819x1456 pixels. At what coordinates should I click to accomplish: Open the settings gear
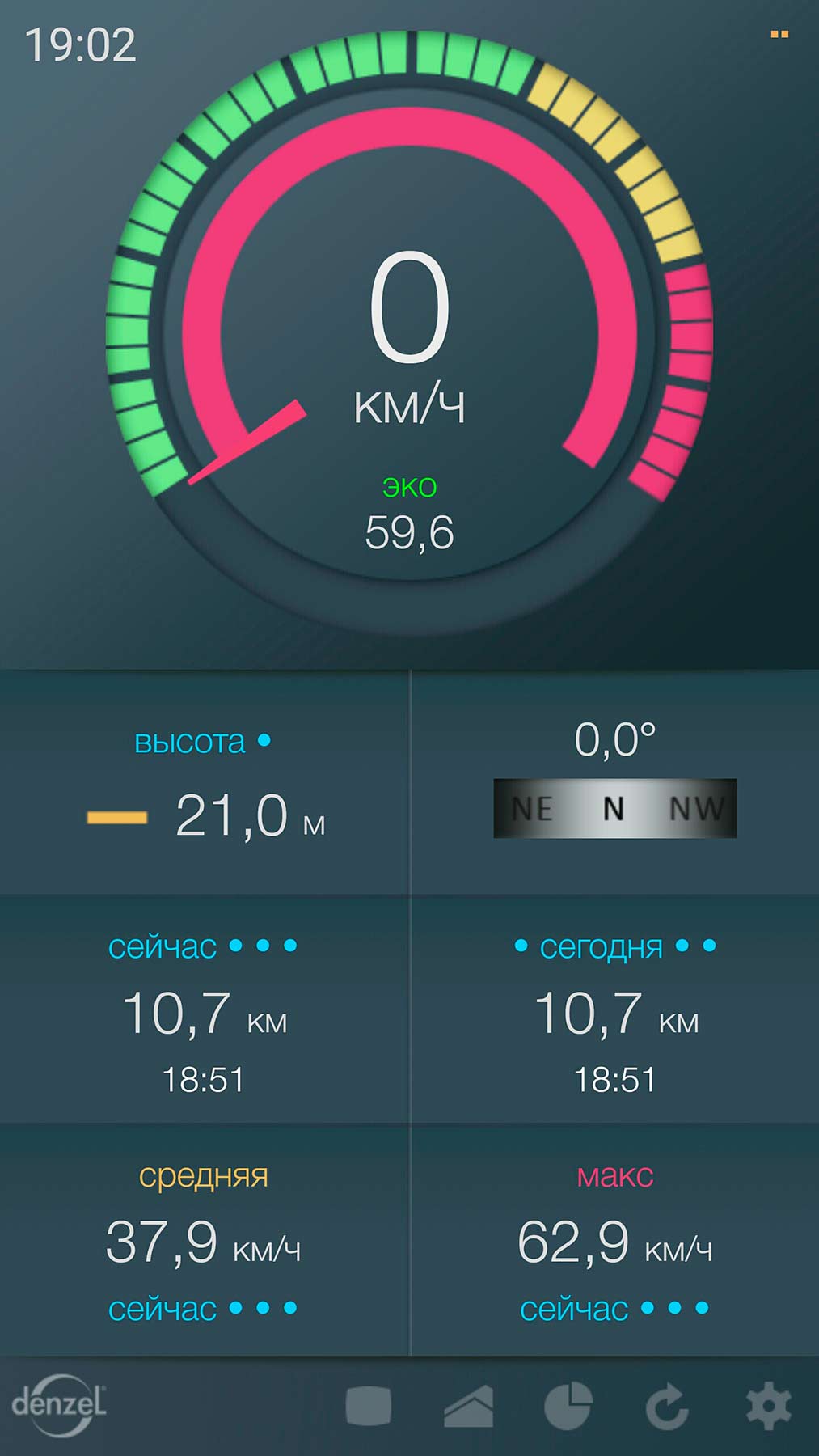point(768,1407)
